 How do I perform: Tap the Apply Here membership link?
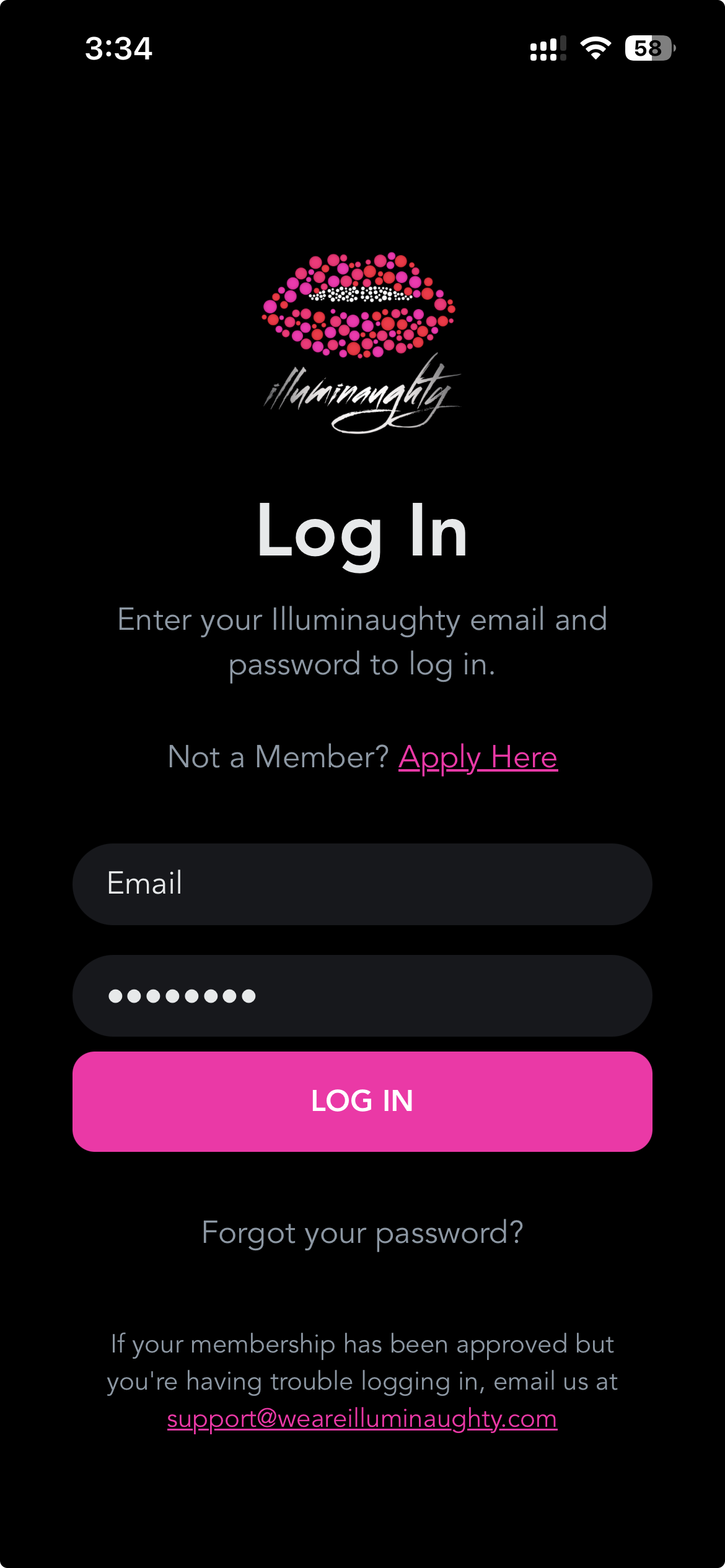[x=478, y=757]
